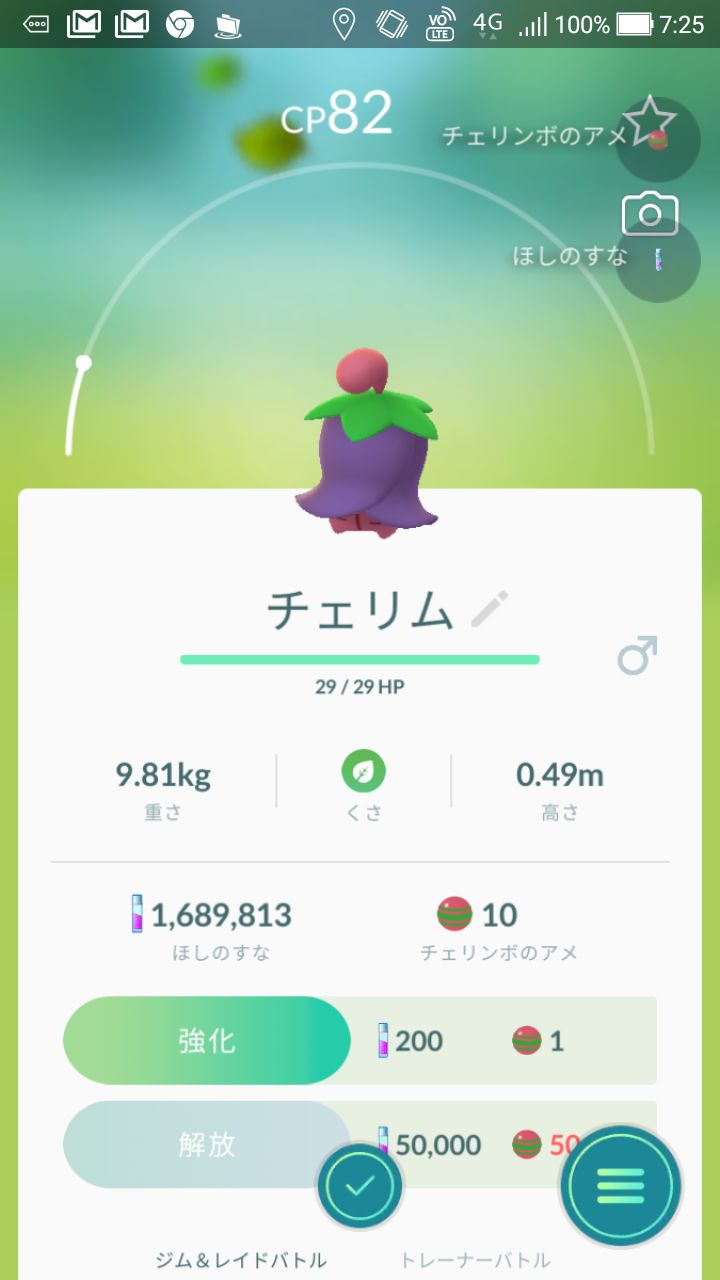Edit the チェリム nickname
720x1280 pixels.
pyautogui.click(x=490, y=609)
